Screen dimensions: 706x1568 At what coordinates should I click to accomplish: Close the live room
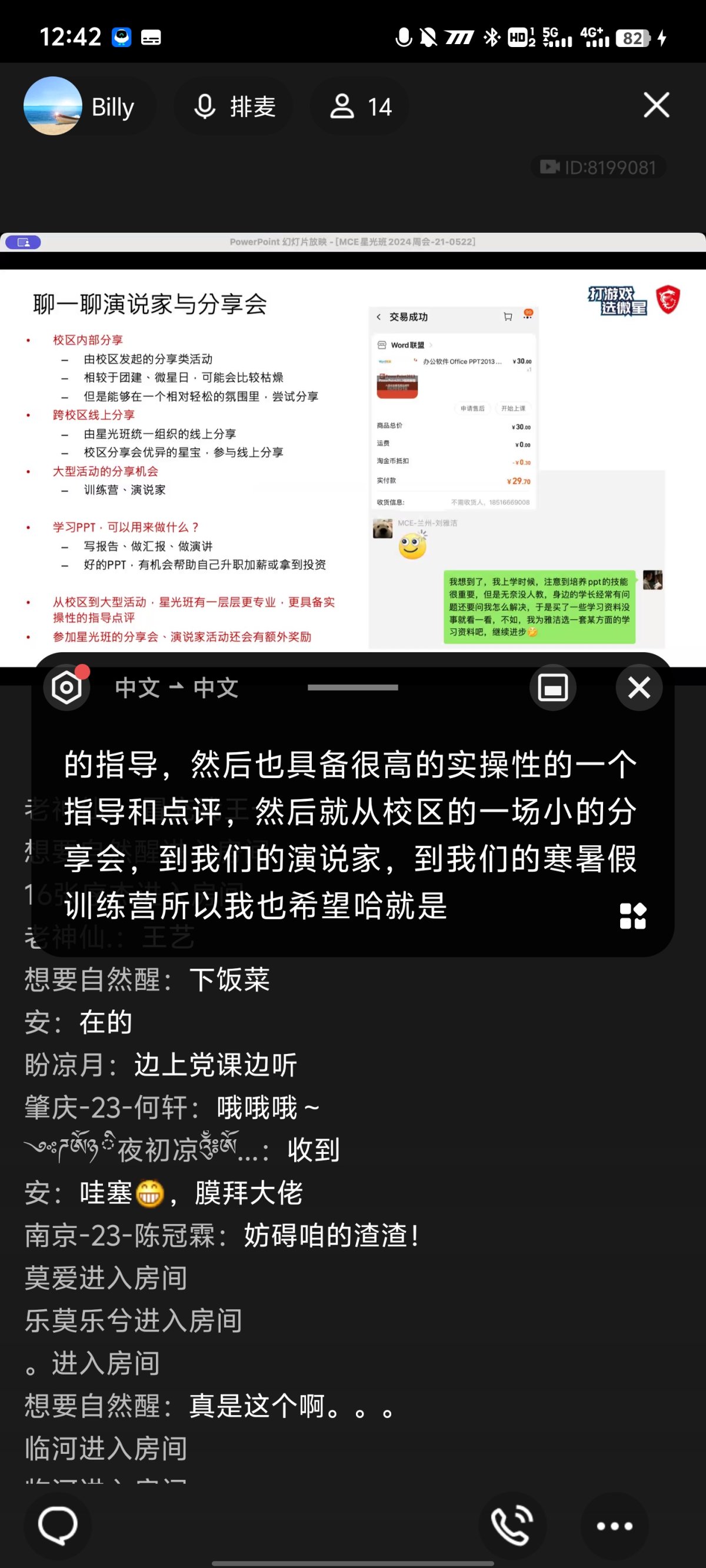[656, 105]
